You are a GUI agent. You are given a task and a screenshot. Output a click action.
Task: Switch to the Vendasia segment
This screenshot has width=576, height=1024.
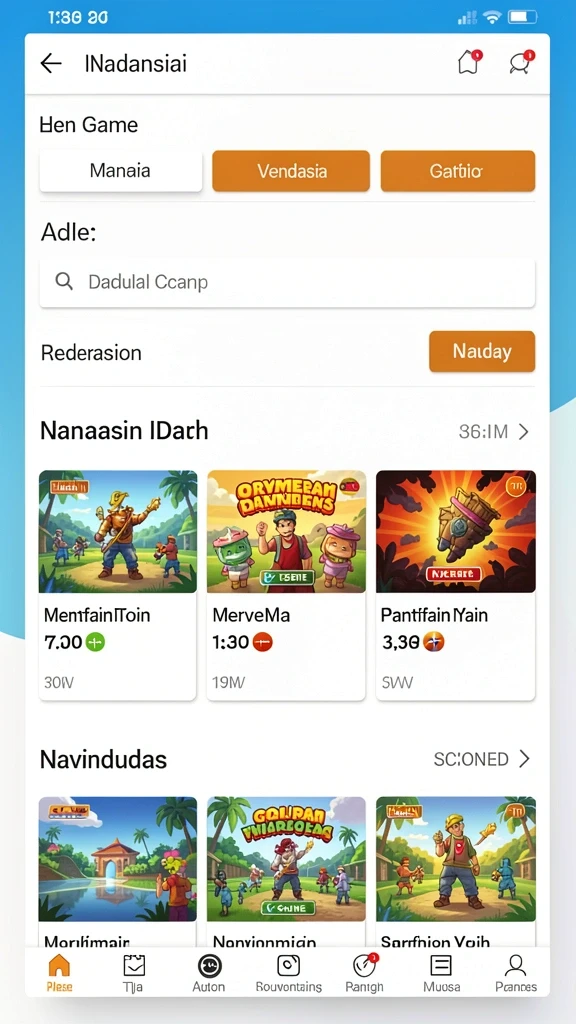point(291,171)
